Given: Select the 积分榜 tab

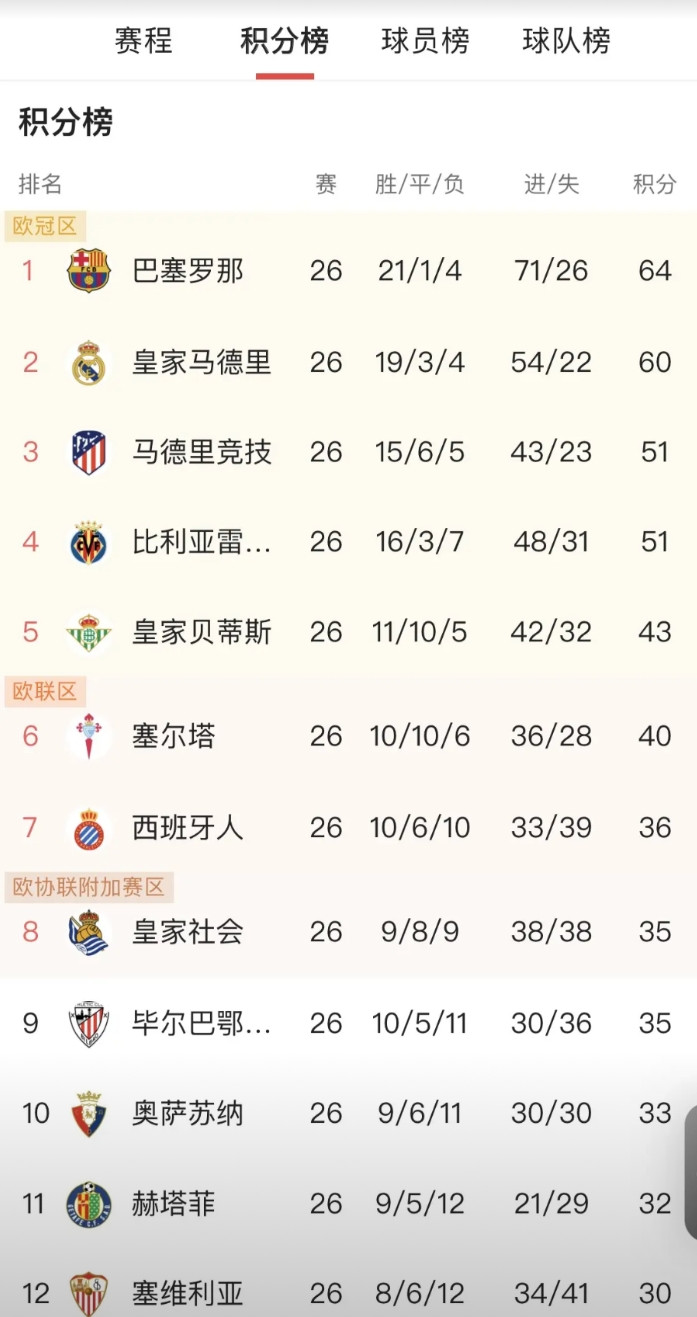Looking at the screenshot, I should (284, 41).
